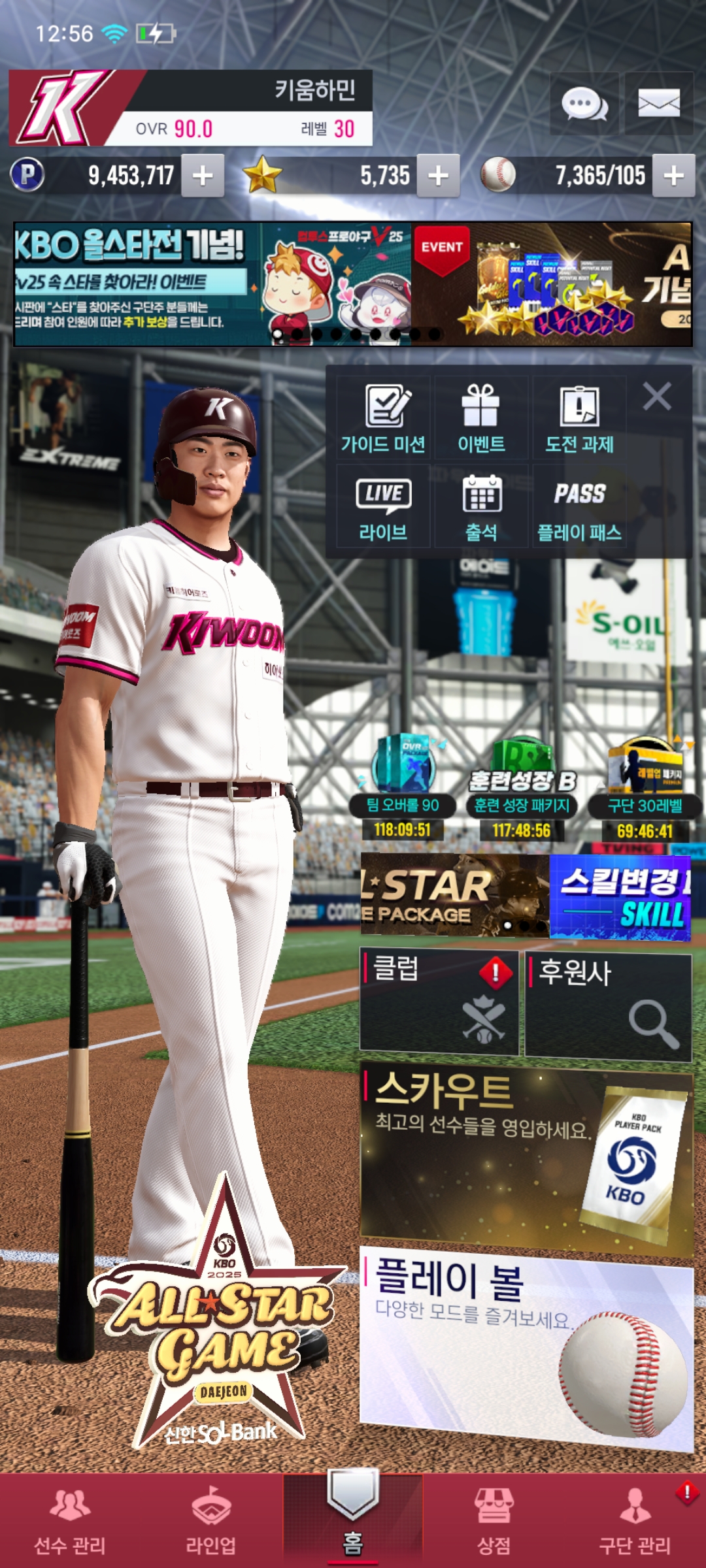Viewport: 706px width, 1568px height.
Task: Open the 이벤트 gift menu
Action: click(481, 418)
